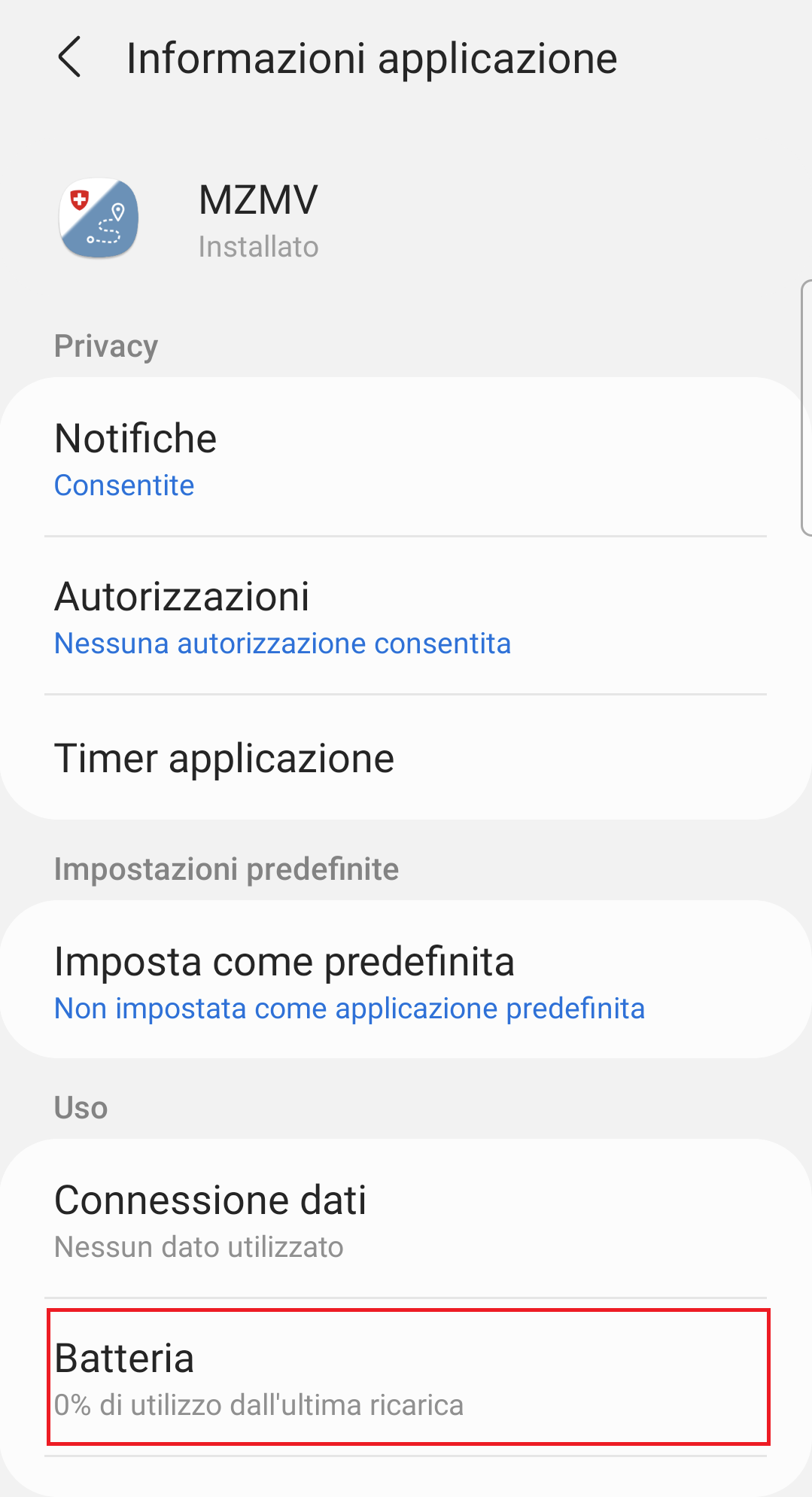Open Timer applicazione

tap(406, 757)
